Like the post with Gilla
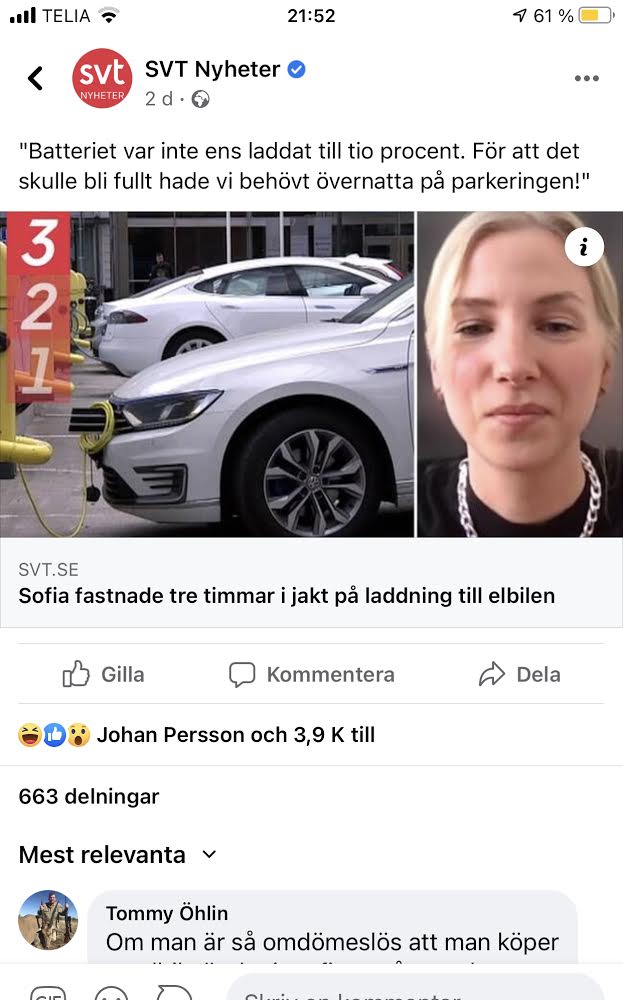This screenshot has height=1000, width=623. coord(104,675)
